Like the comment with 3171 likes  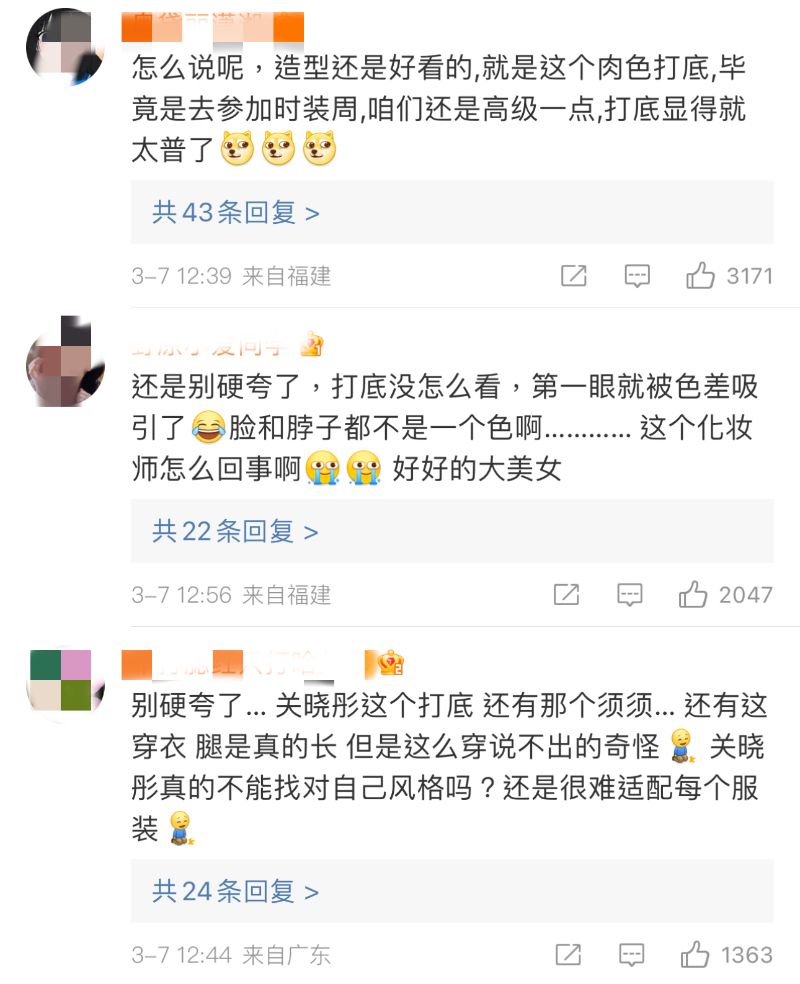tap(700, 276)
